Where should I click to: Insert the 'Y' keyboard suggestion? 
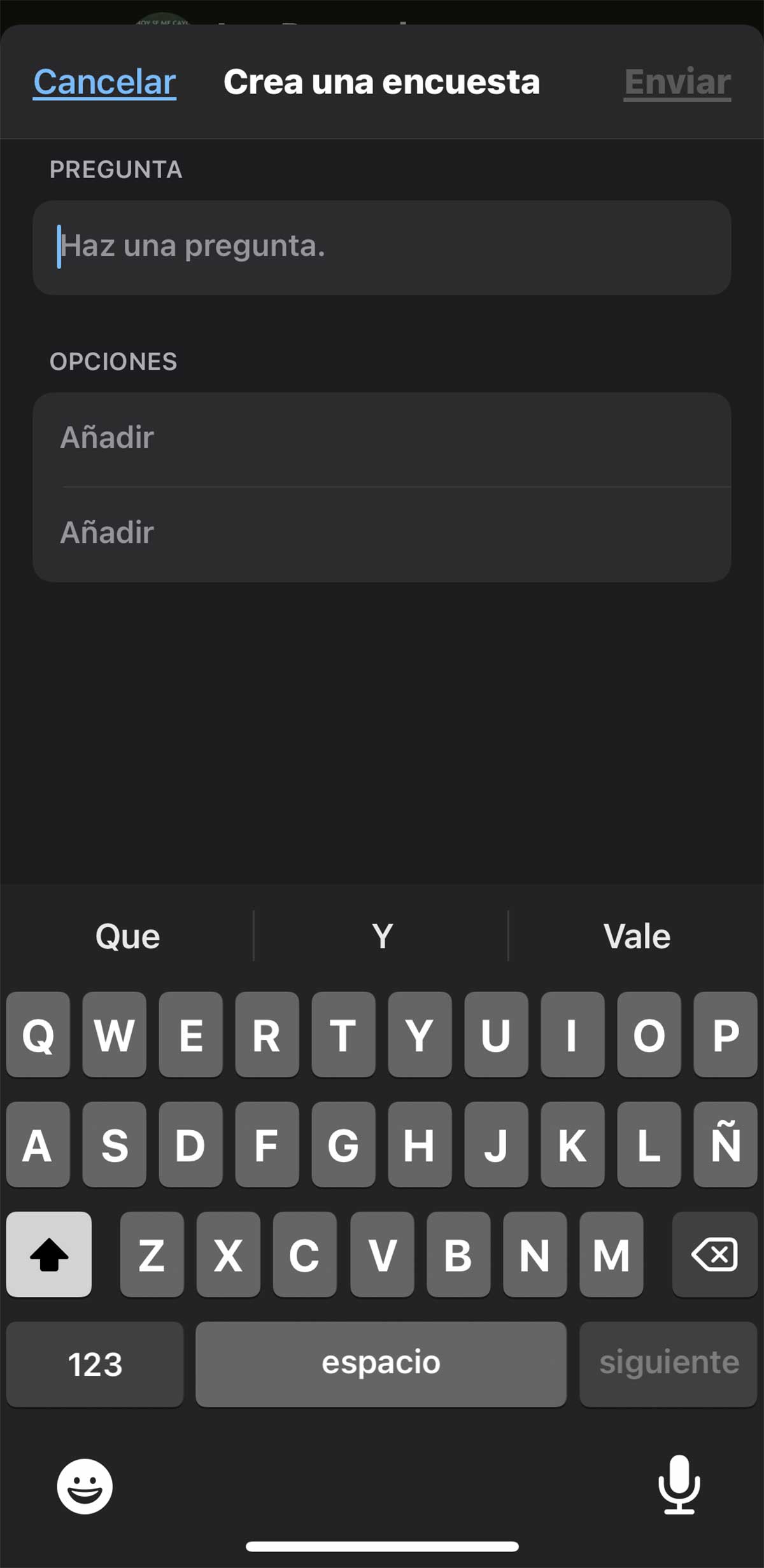382,936
